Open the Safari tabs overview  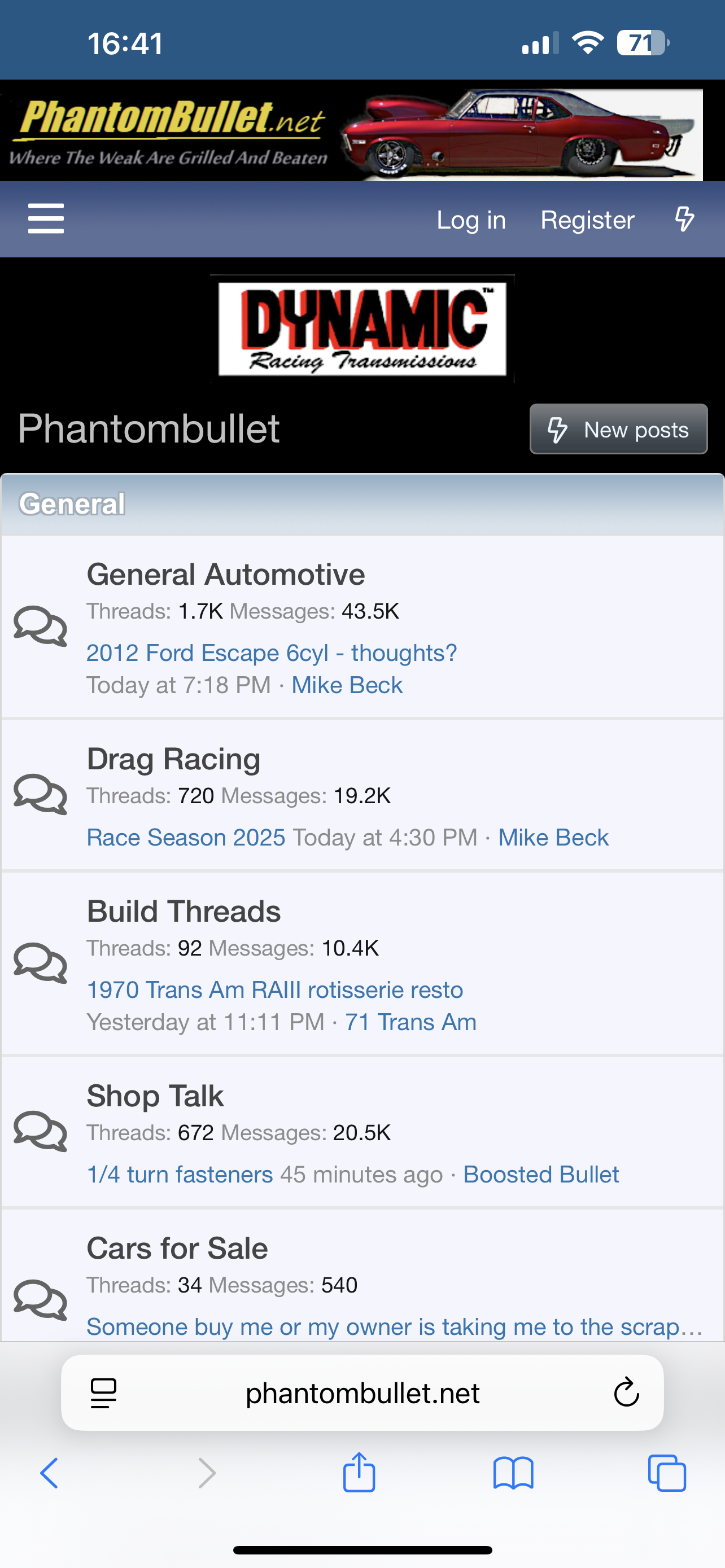click(667, 1474)
